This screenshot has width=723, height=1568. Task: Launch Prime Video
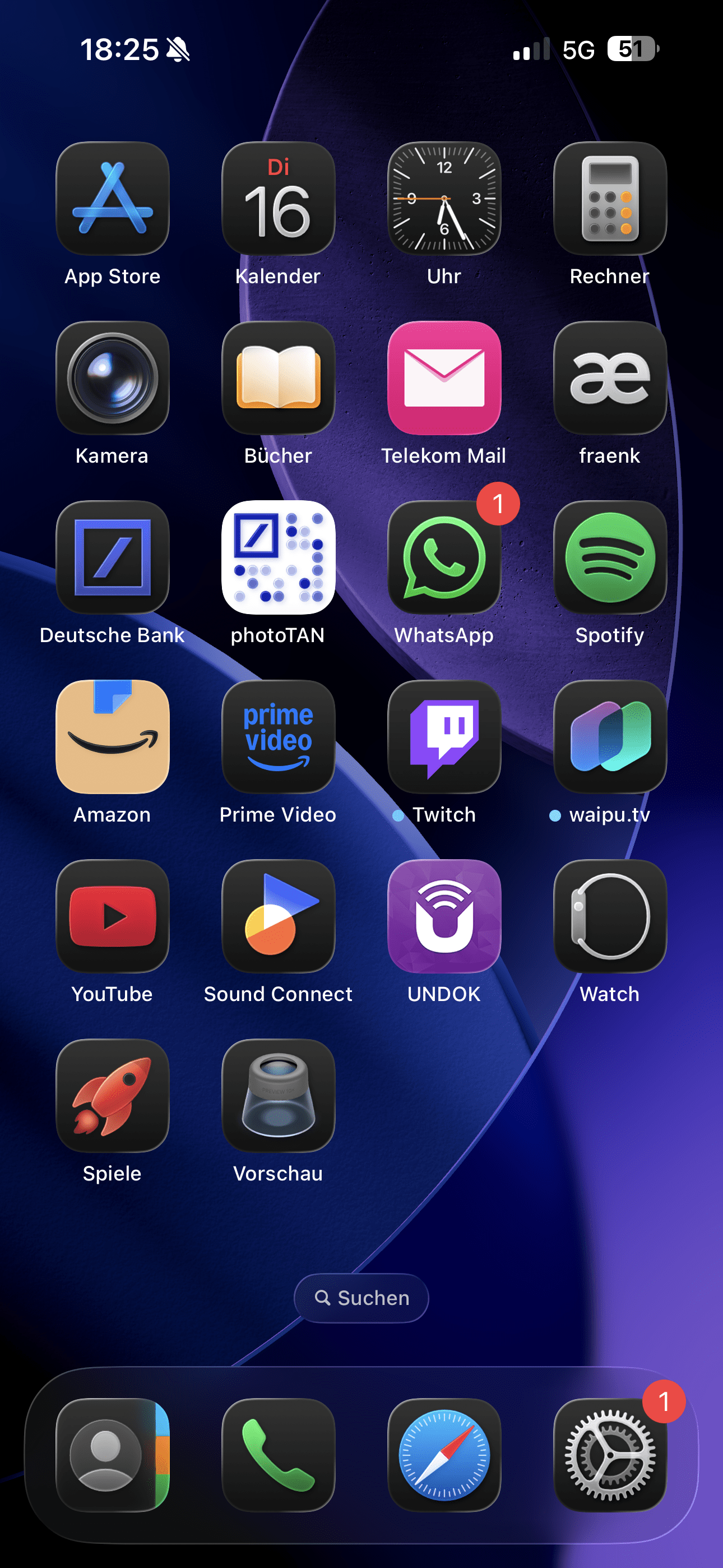point(278,737)
